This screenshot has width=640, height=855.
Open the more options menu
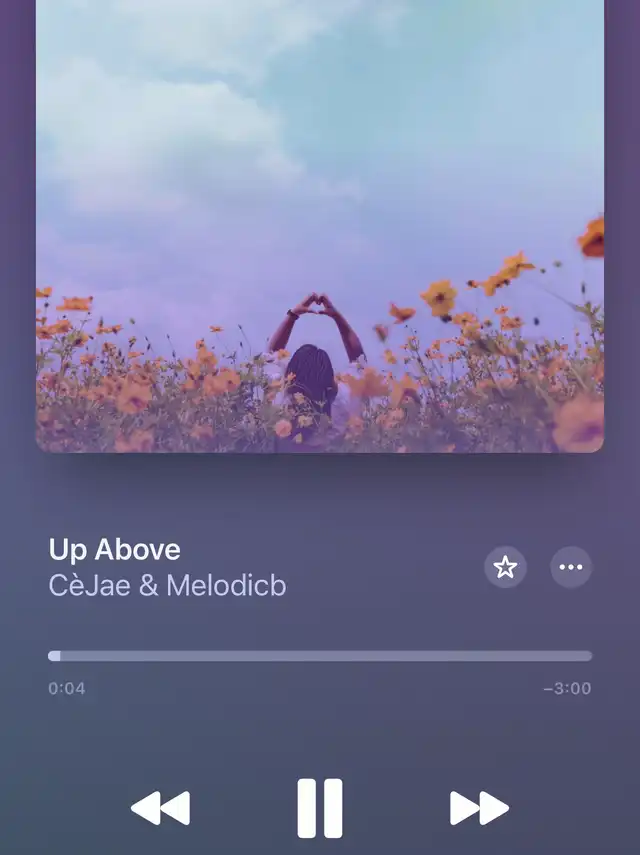pyautogui.click(x=571, y=567)
